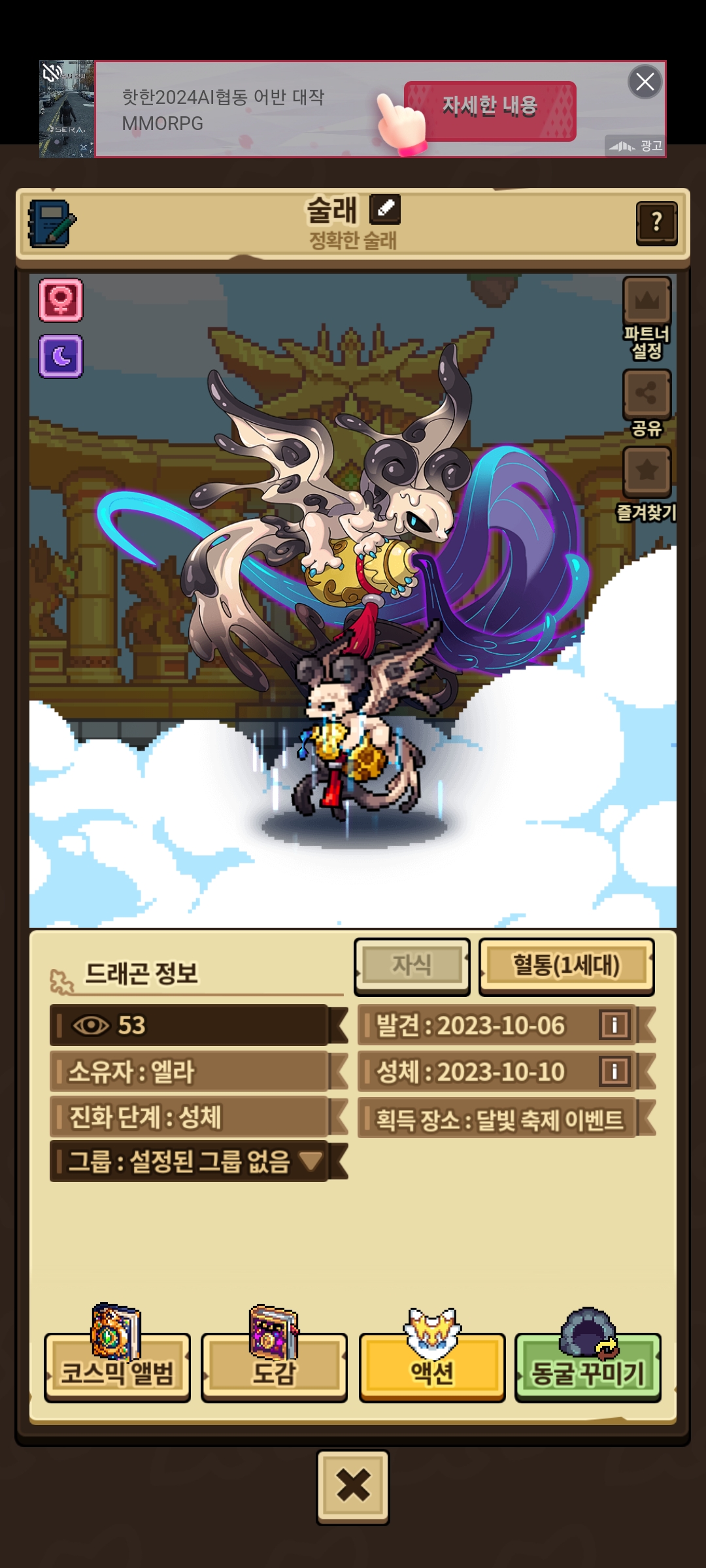Open 파트너 설정 crown button
Image resolution: width=706 pixels, height=1568 pixels.
pos(647,302)
